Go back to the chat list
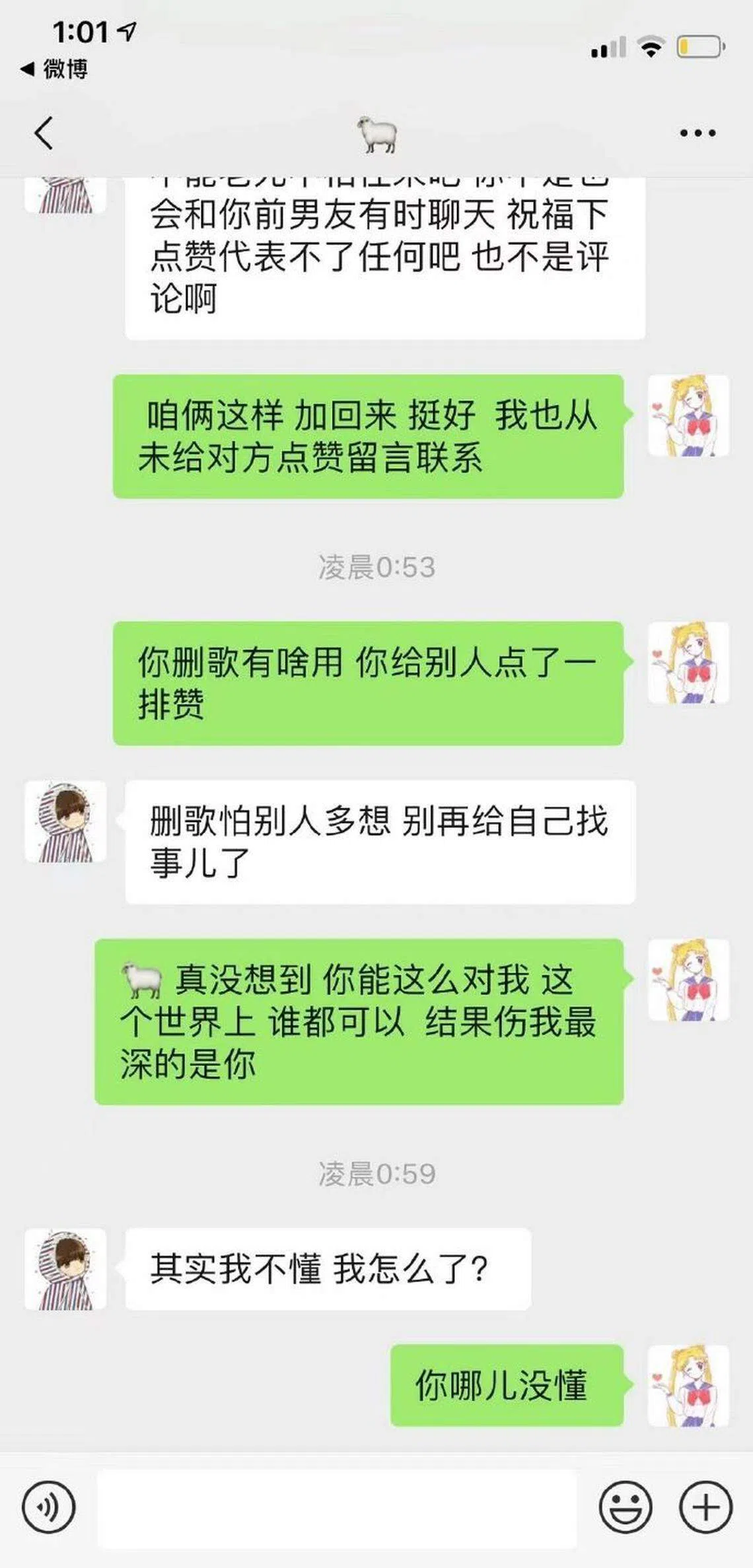The image size is (753, 1568). (44, 133)
